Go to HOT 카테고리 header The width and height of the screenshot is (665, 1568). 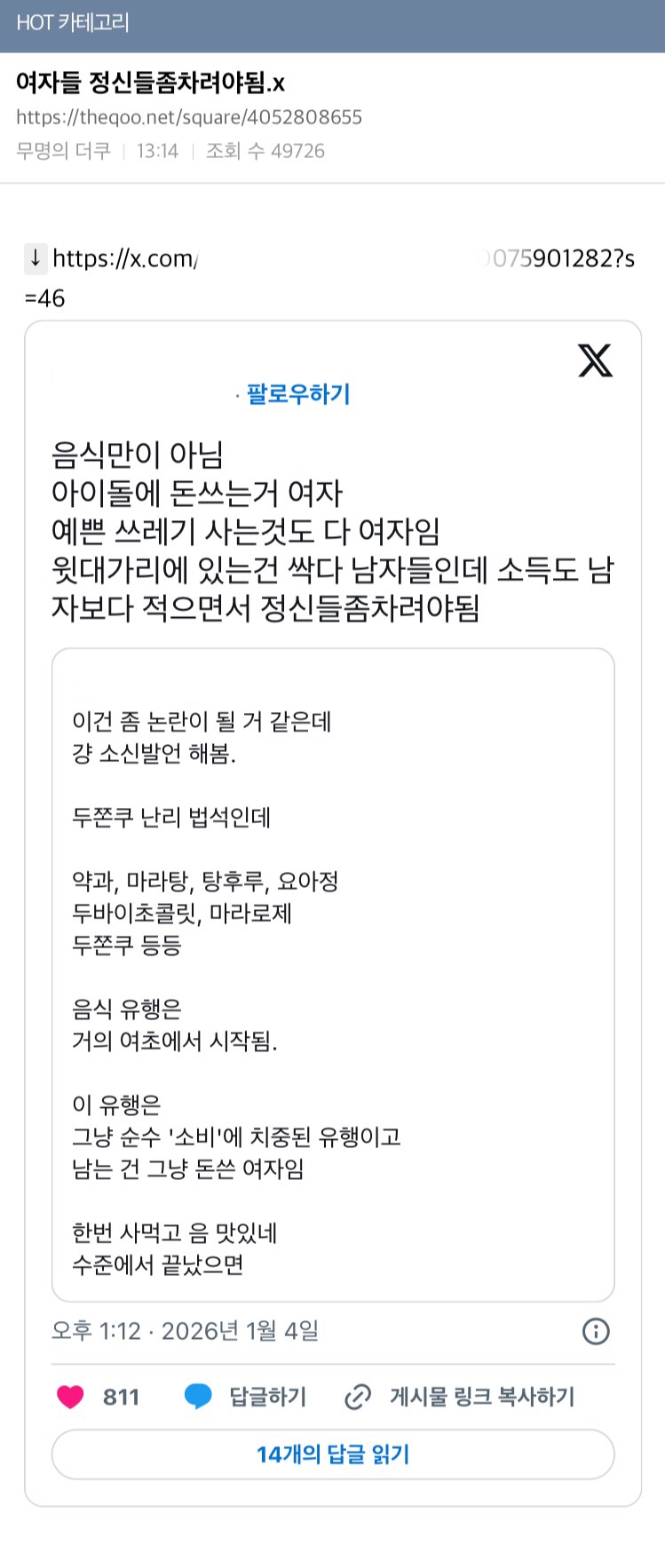click(x=73, y=23)
